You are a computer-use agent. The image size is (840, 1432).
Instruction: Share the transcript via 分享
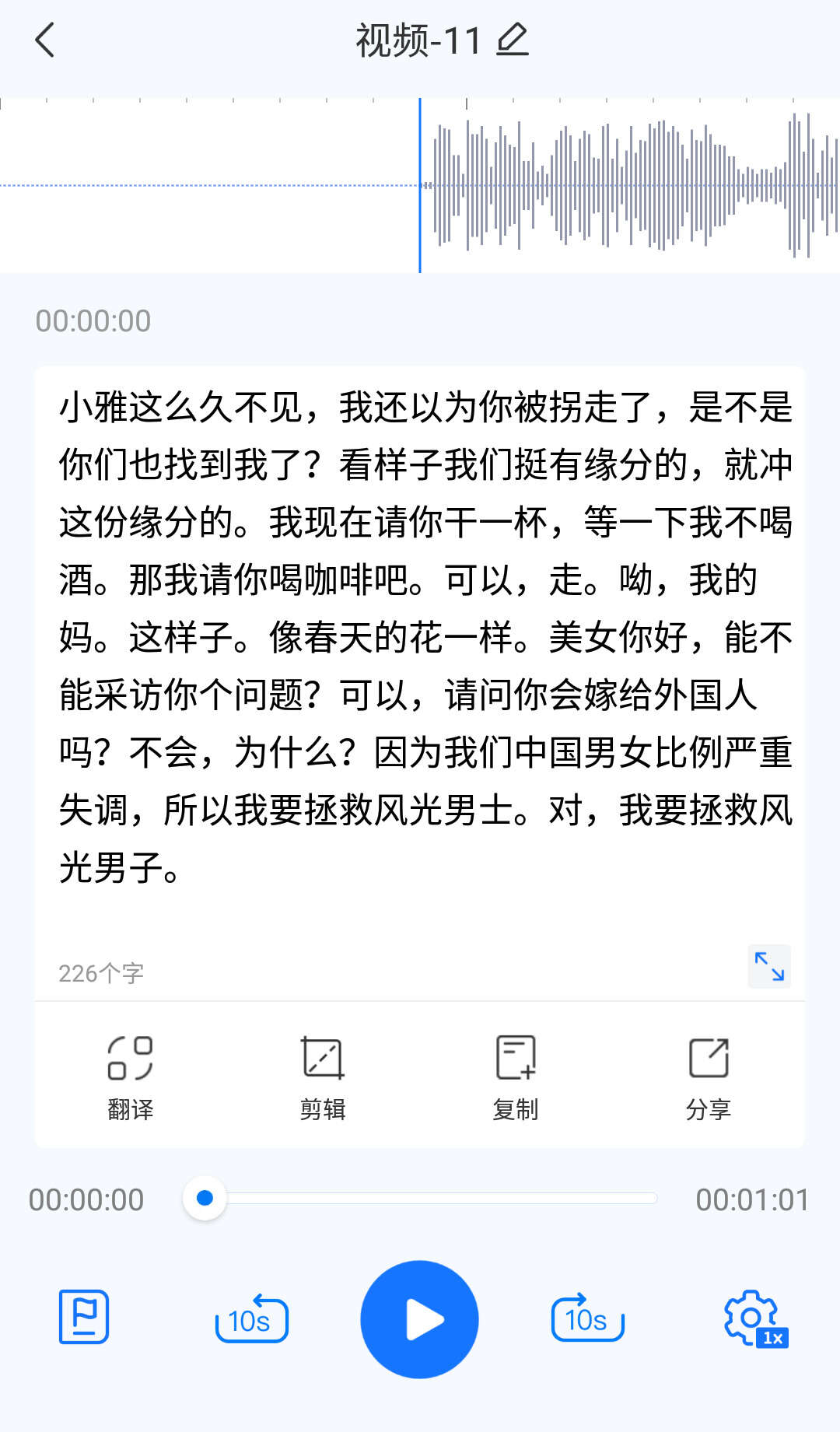(x=708, y=1078)
